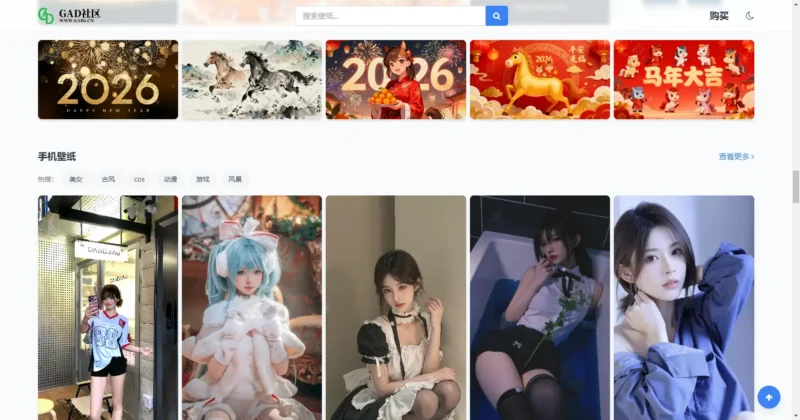Tap the search wallpapers input field
This screenshot has height=420, width=800.
(x=390, y=16)
